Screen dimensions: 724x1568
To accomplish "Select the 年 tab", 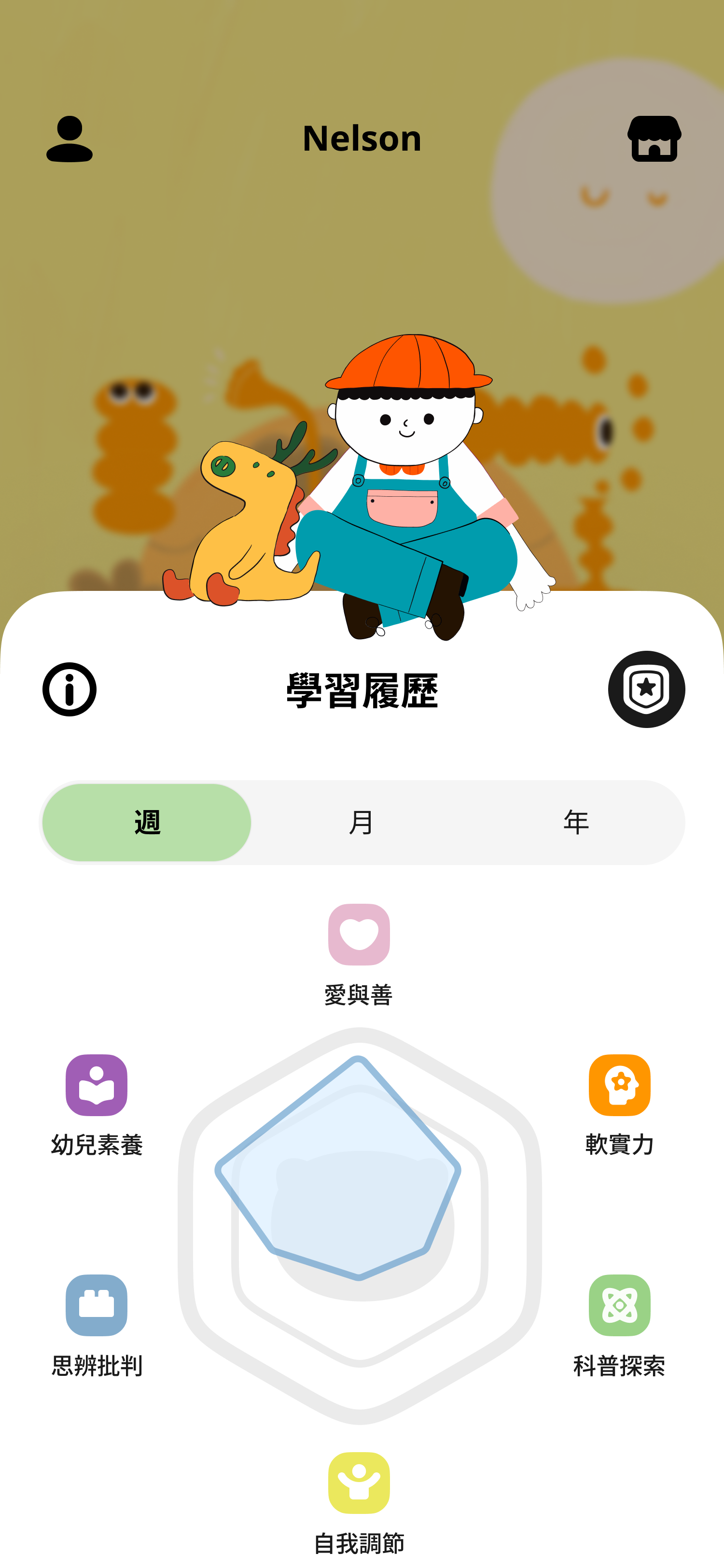I will point(575,822).
